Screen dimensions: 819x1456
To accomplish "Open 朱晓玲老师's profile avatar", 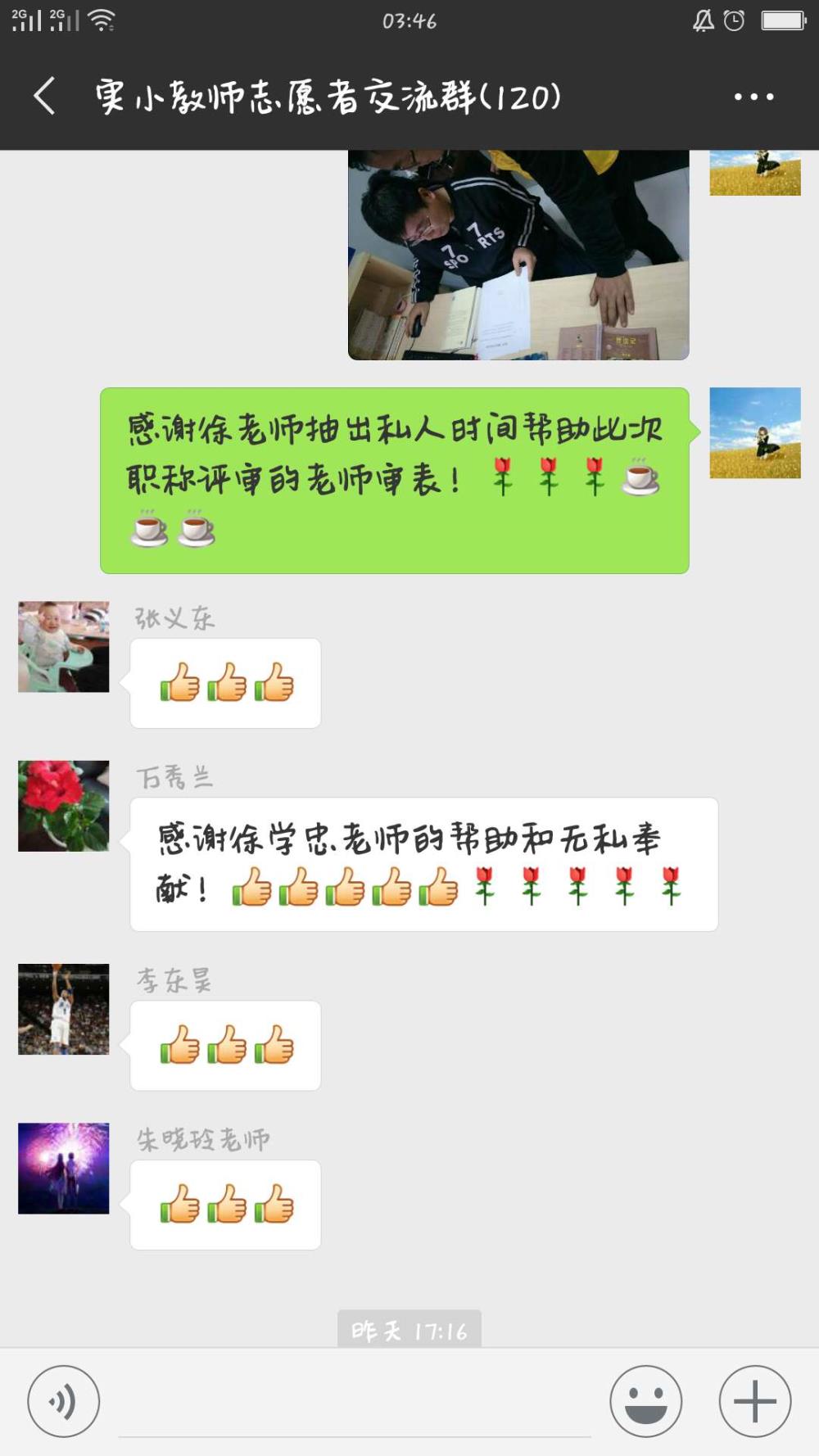I will pos(64,1168).
